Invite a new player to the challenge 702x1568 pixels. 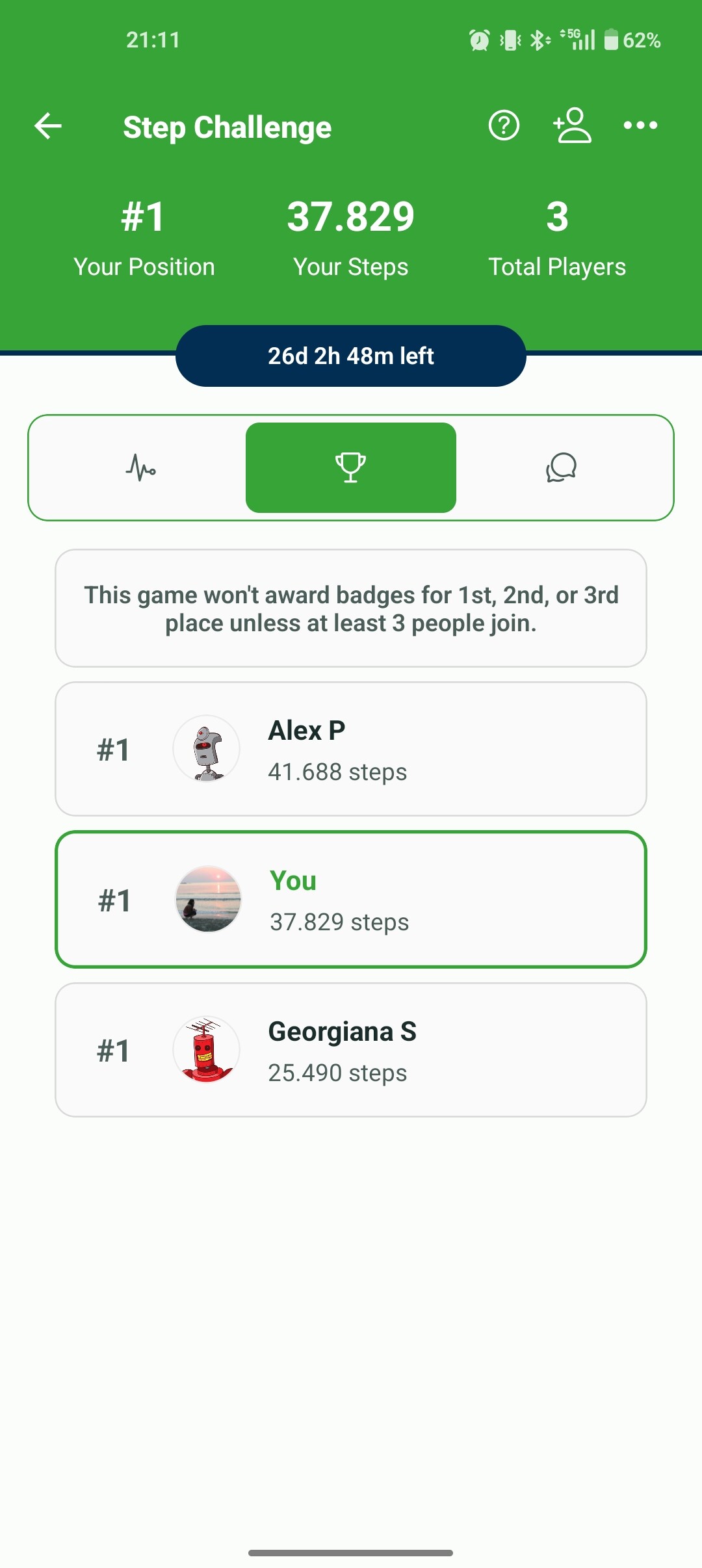point(573,125)
